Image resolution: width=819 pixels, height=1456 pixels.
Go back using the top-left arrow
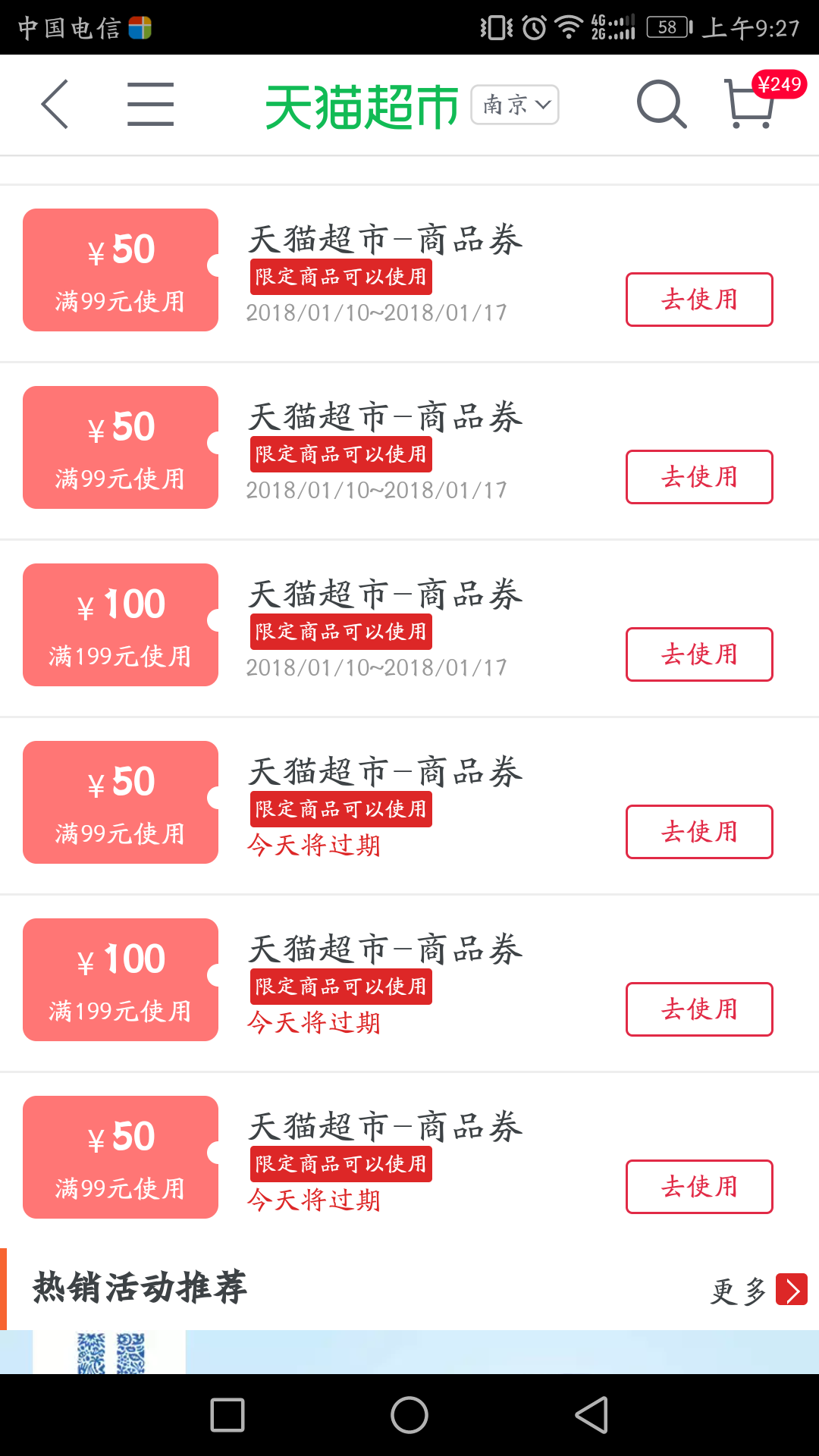pyautogui.click(x=55, y=105)
